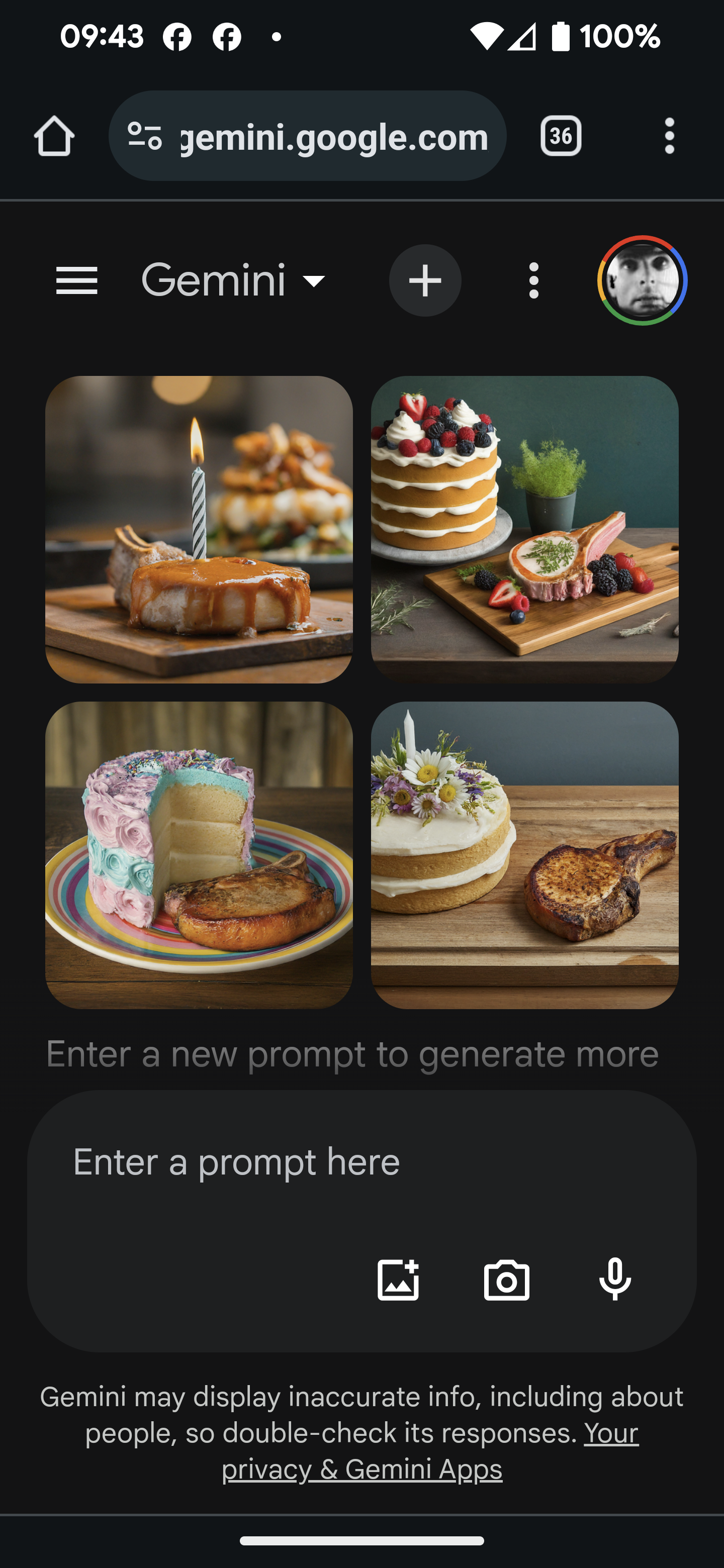Open the Gemini hamburger menu
Screen dimensions: 724x1568
77,280
